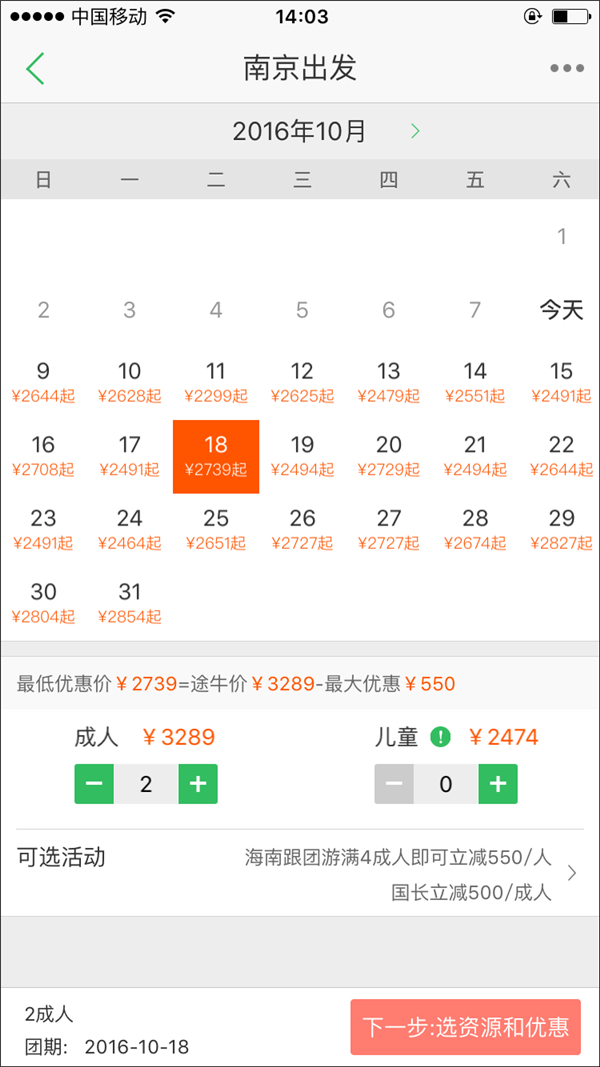Select October 20 priced ¥2729
This screenshot has height=1067, width=600.
[388, 456]
